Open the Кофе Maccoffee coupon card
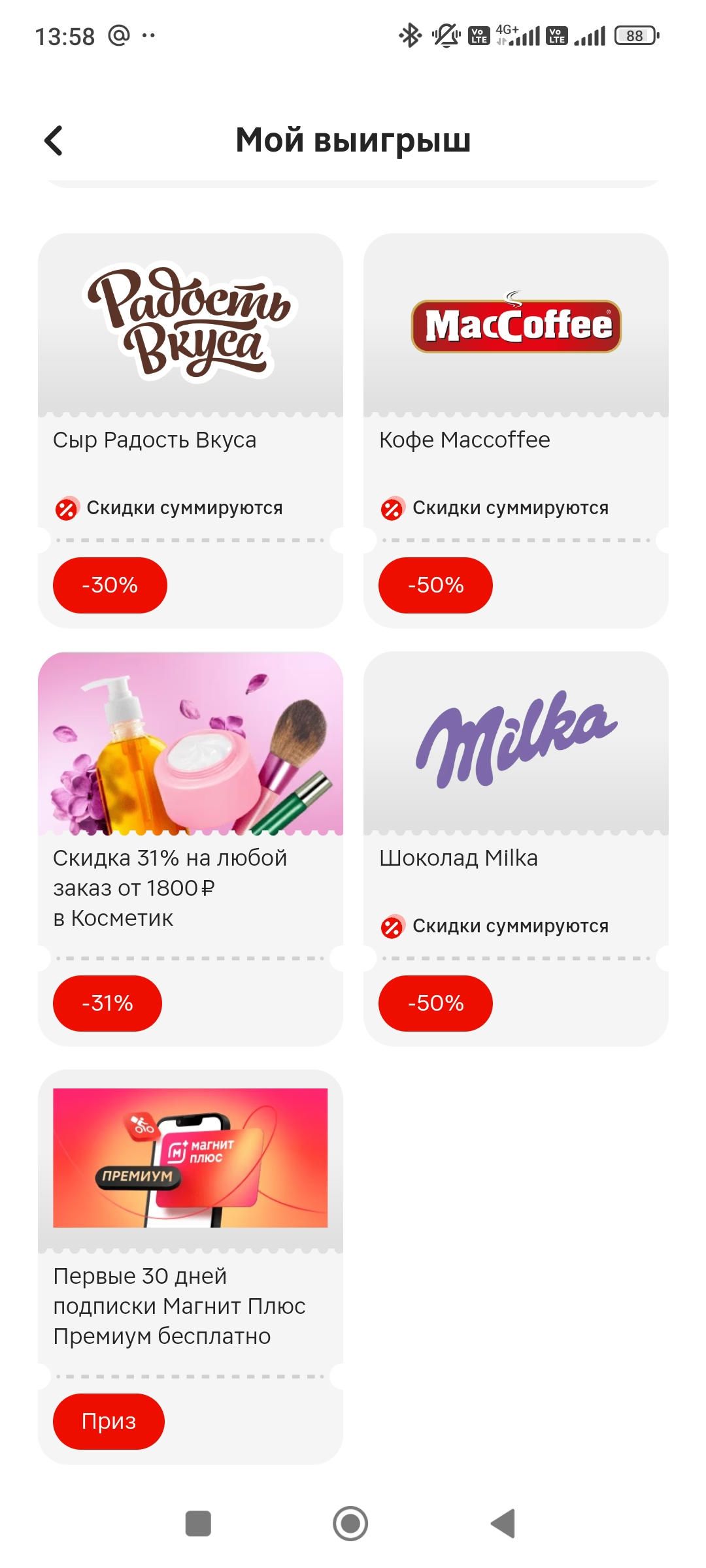This screenshot has width=706, height=1568. coord(516,431)
